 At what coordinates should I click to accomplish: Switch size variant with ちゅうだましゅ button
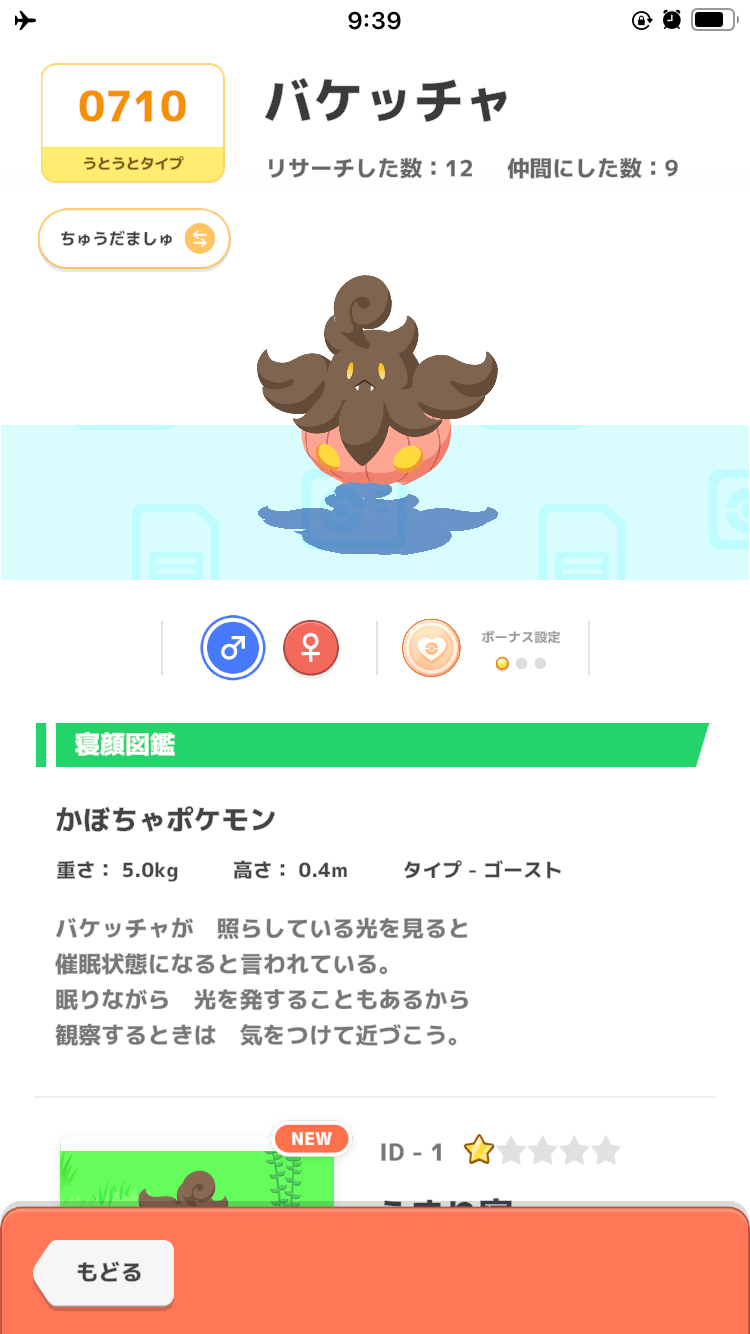pos(134,239)
